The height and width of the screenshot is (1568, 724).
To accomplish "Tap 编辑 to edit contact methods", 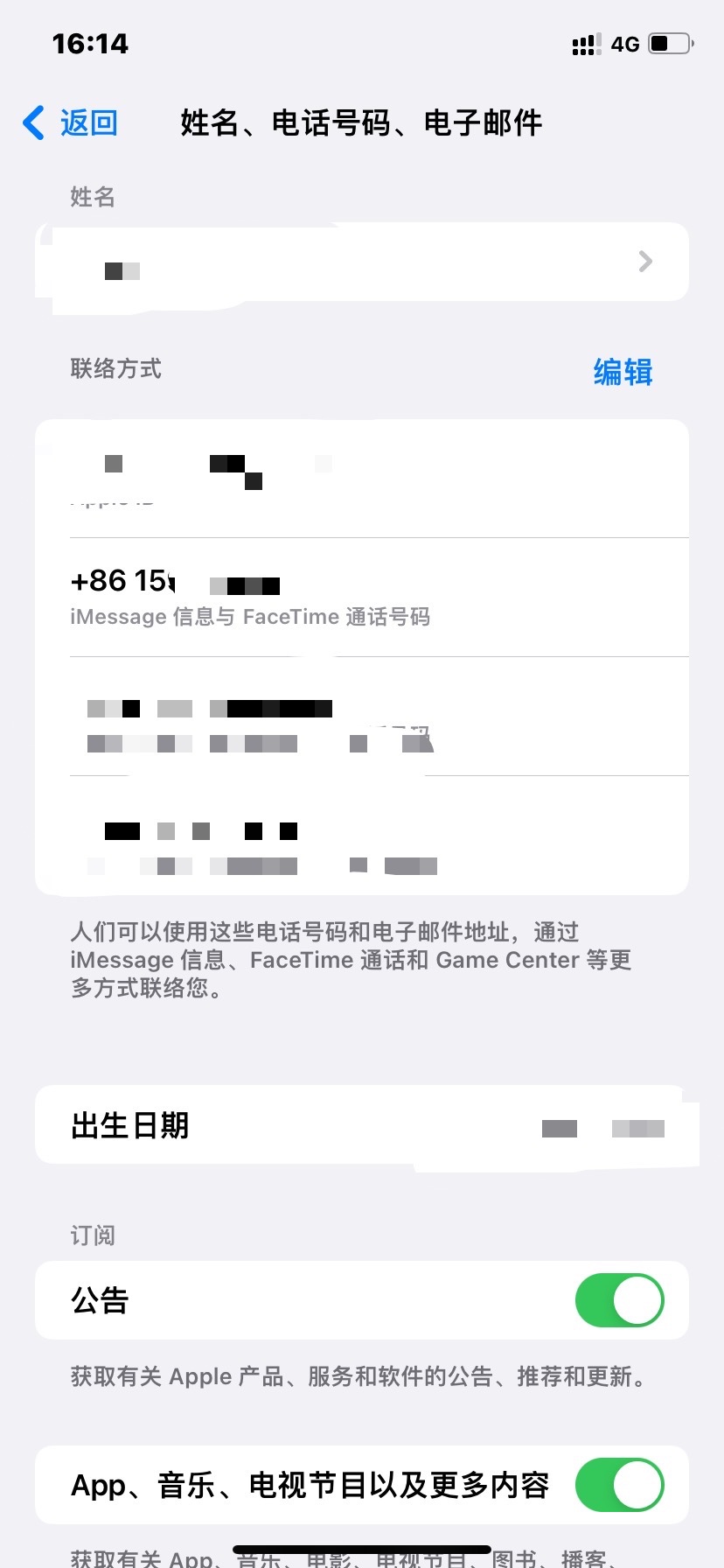I will pos(623,372).
